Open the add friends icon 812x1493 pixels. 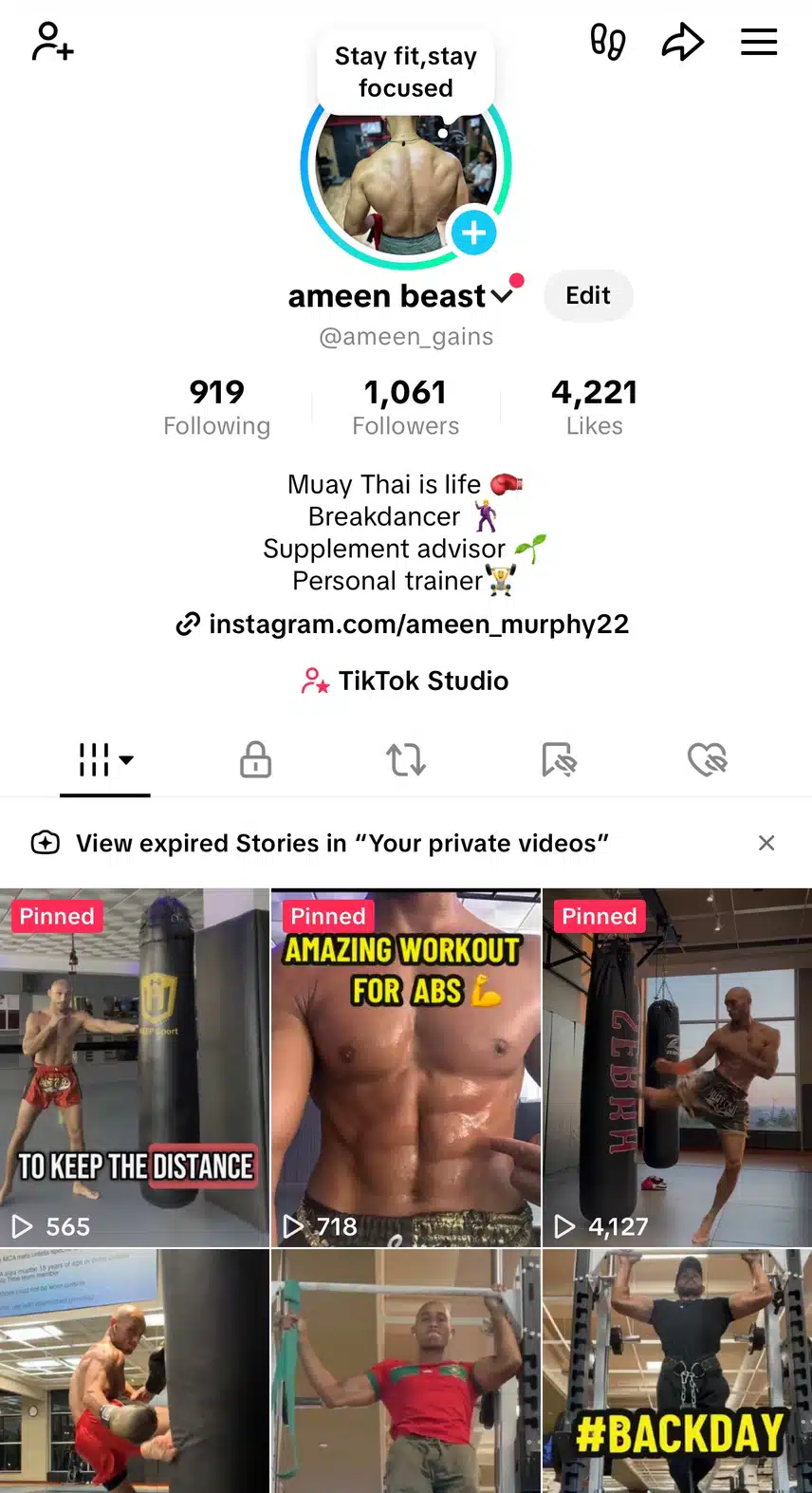[52, 42]
